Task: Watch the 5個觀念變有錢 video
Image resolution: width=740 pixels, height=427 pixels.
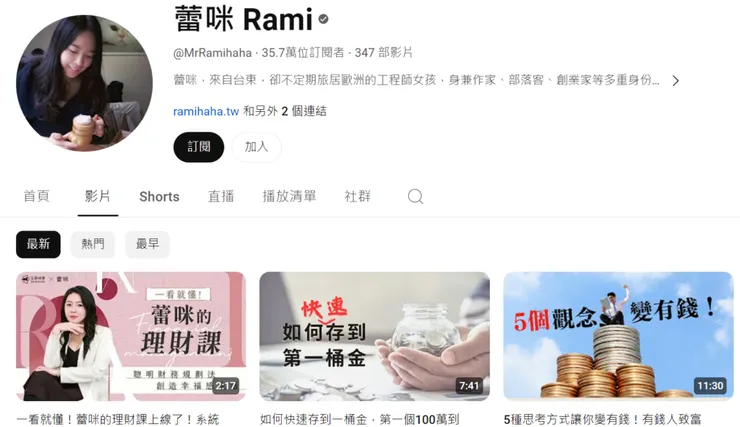Action: pyautogui.click(x=618, y=336)
